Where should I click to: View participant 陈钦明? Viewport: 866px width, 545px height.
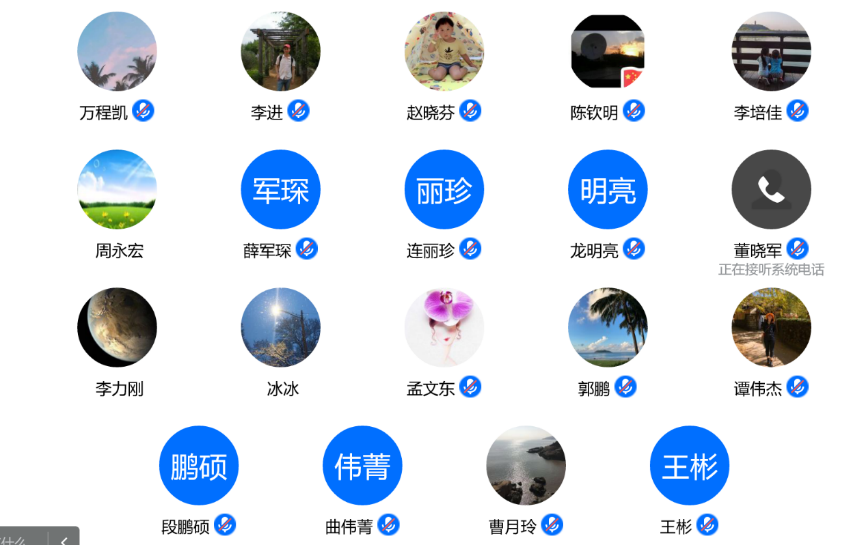[x=608, y=51]
